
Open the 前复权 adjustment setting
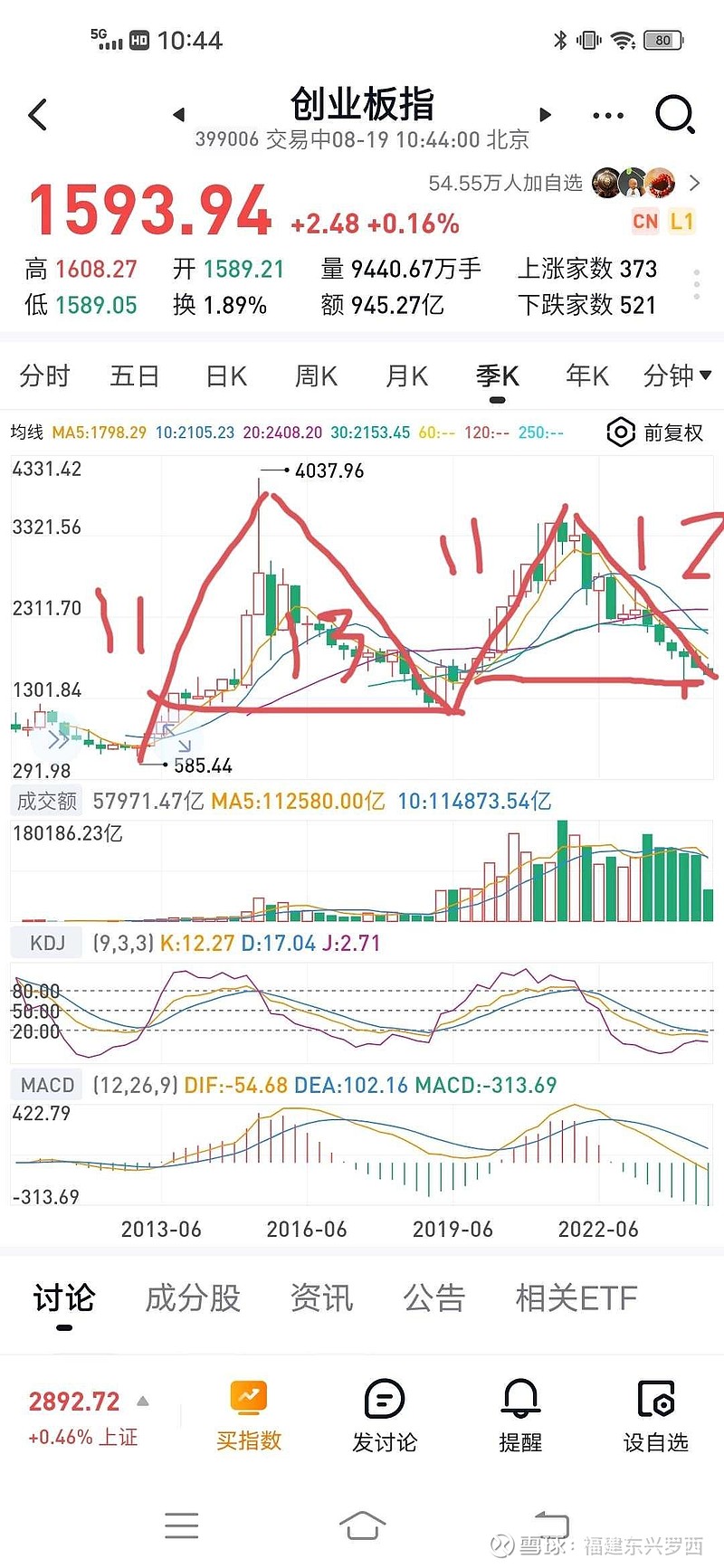click(655, 432)
